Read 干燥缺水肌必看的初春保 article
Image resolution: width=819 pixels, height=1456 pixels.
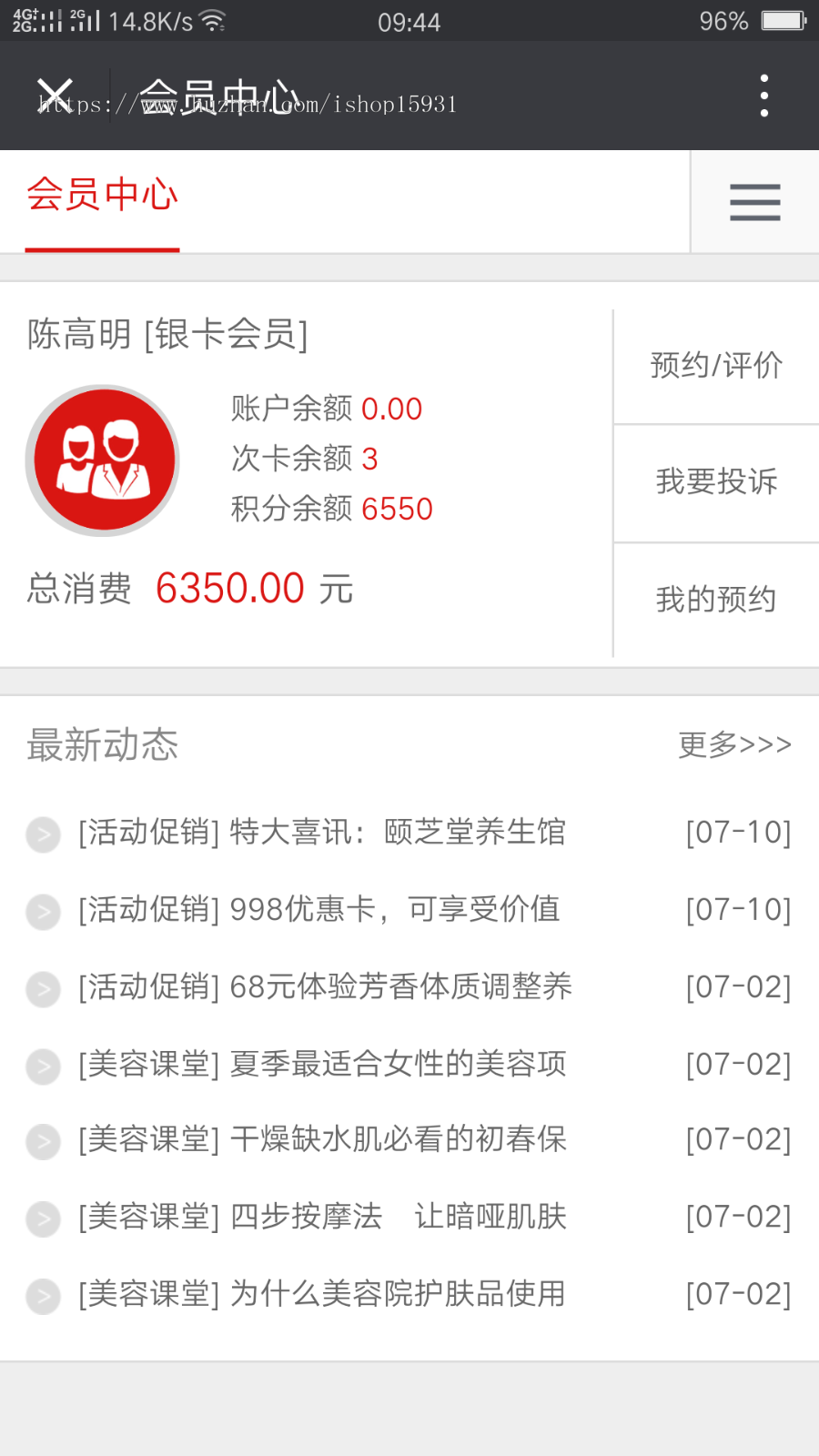pos(321,1139)
